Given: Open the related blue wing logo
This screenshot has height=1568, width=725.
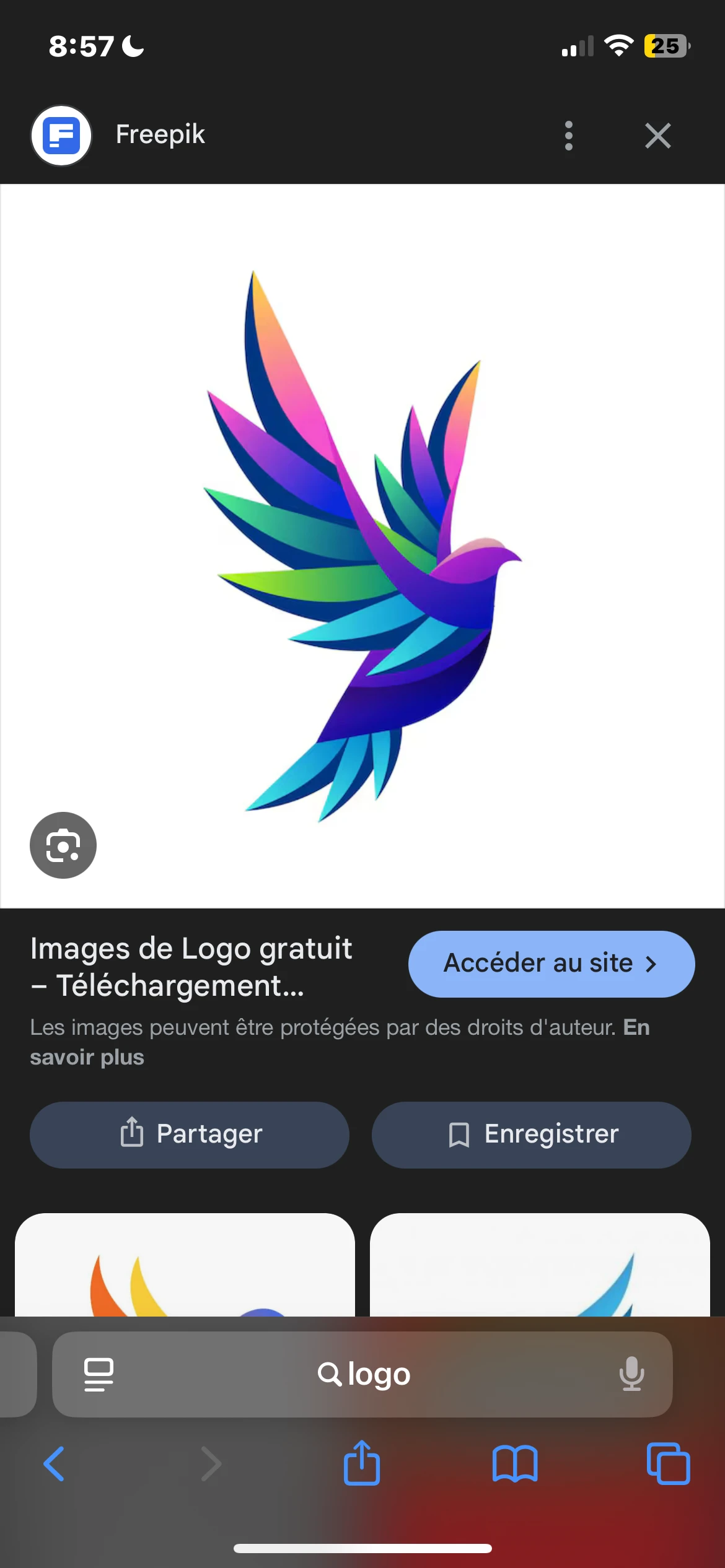Looking at the screenshot, I should (x=540, y=1266).
